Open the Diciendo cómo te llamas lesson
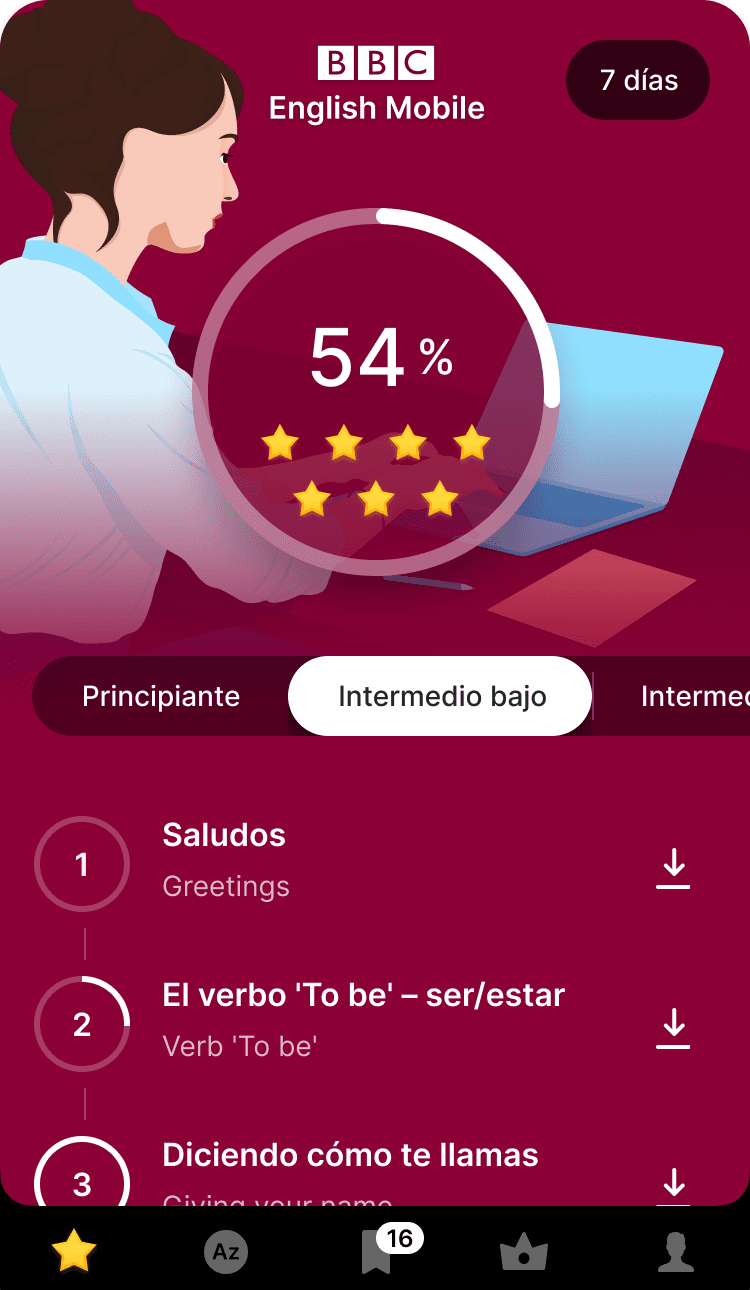This screenshot has height=1290, width=750. [x=350, y=1155]
